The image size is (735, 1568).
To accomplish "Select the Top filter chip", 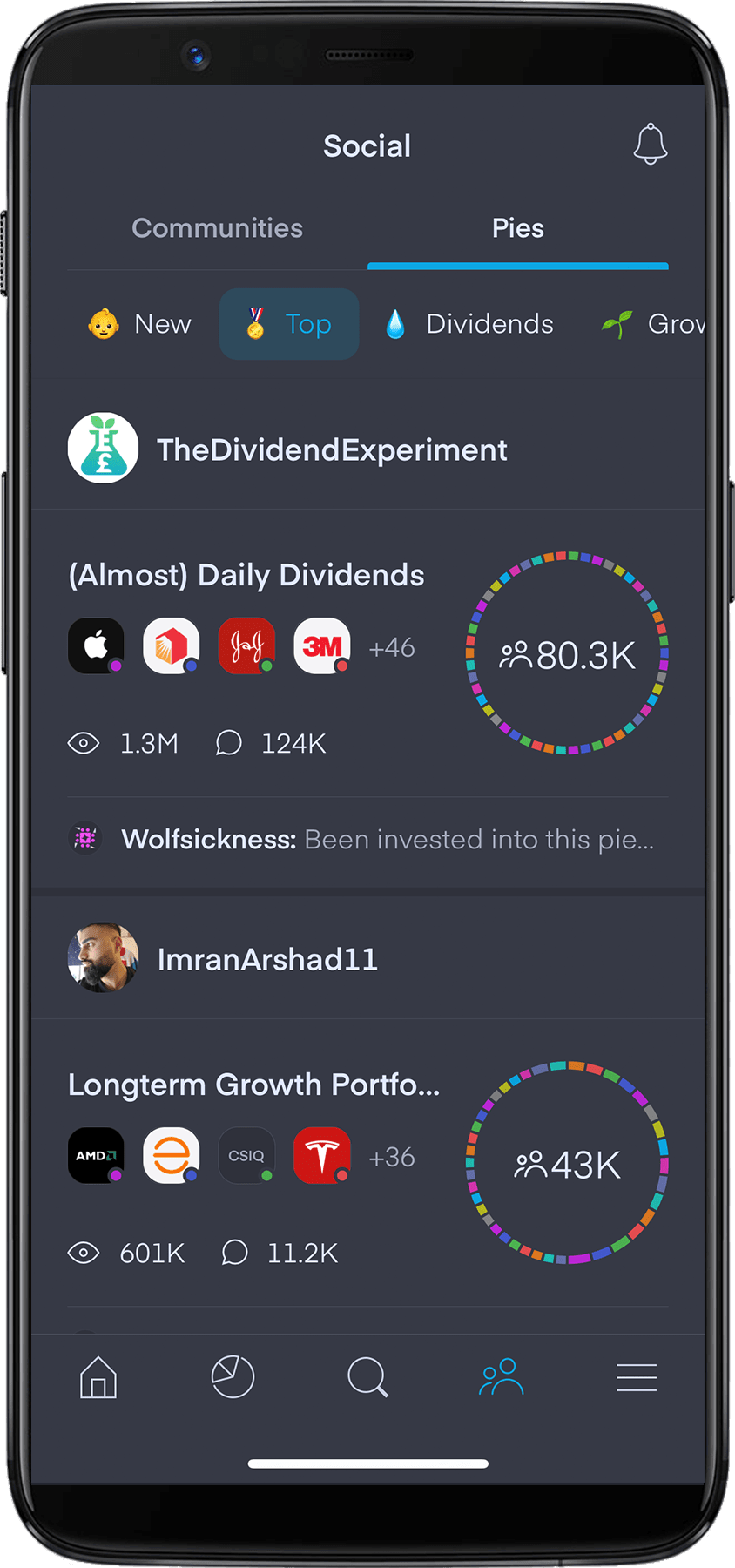I will point(288,323).
